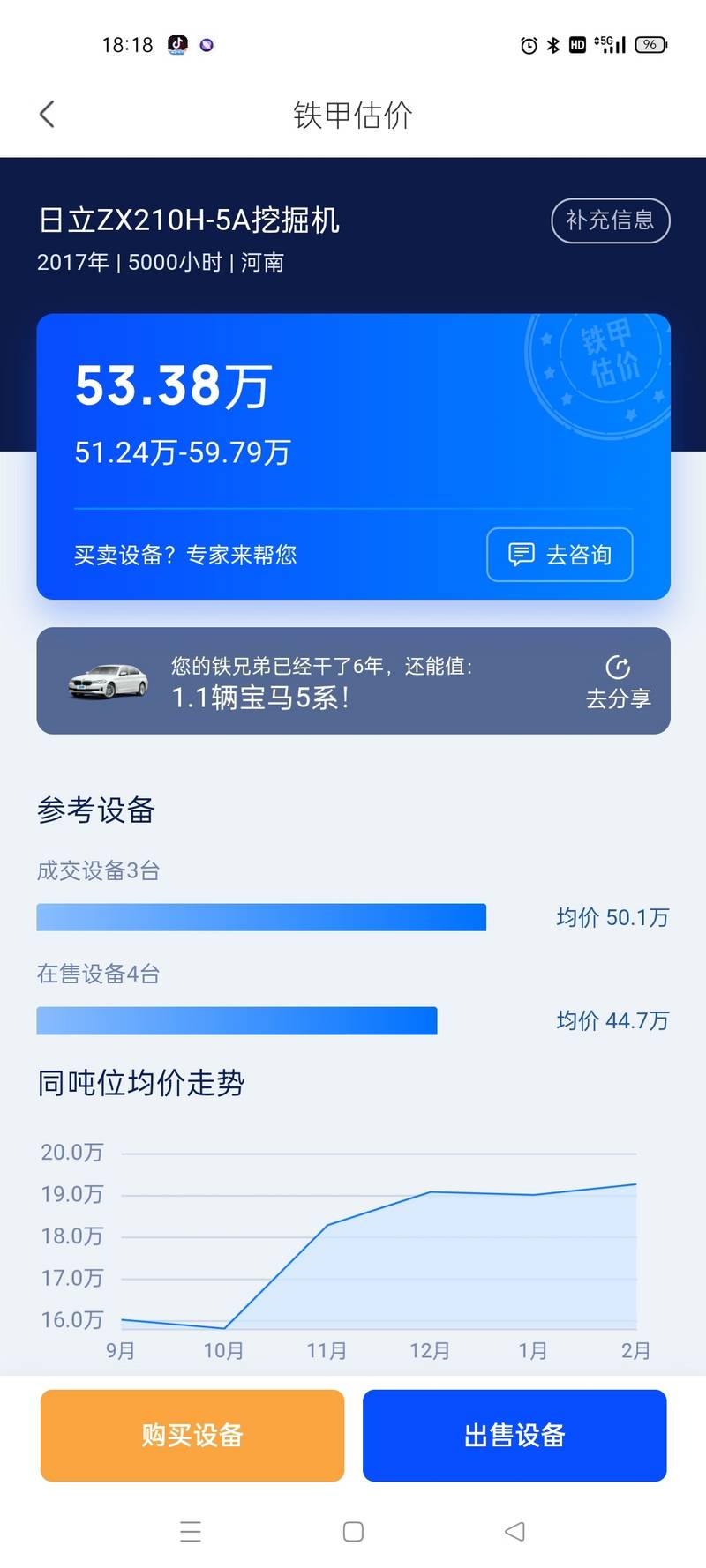Tap 去分享 on the BMW banner
Image resolution: width=706 pixels, height=1568 pixels.
[x=618, y=682]
